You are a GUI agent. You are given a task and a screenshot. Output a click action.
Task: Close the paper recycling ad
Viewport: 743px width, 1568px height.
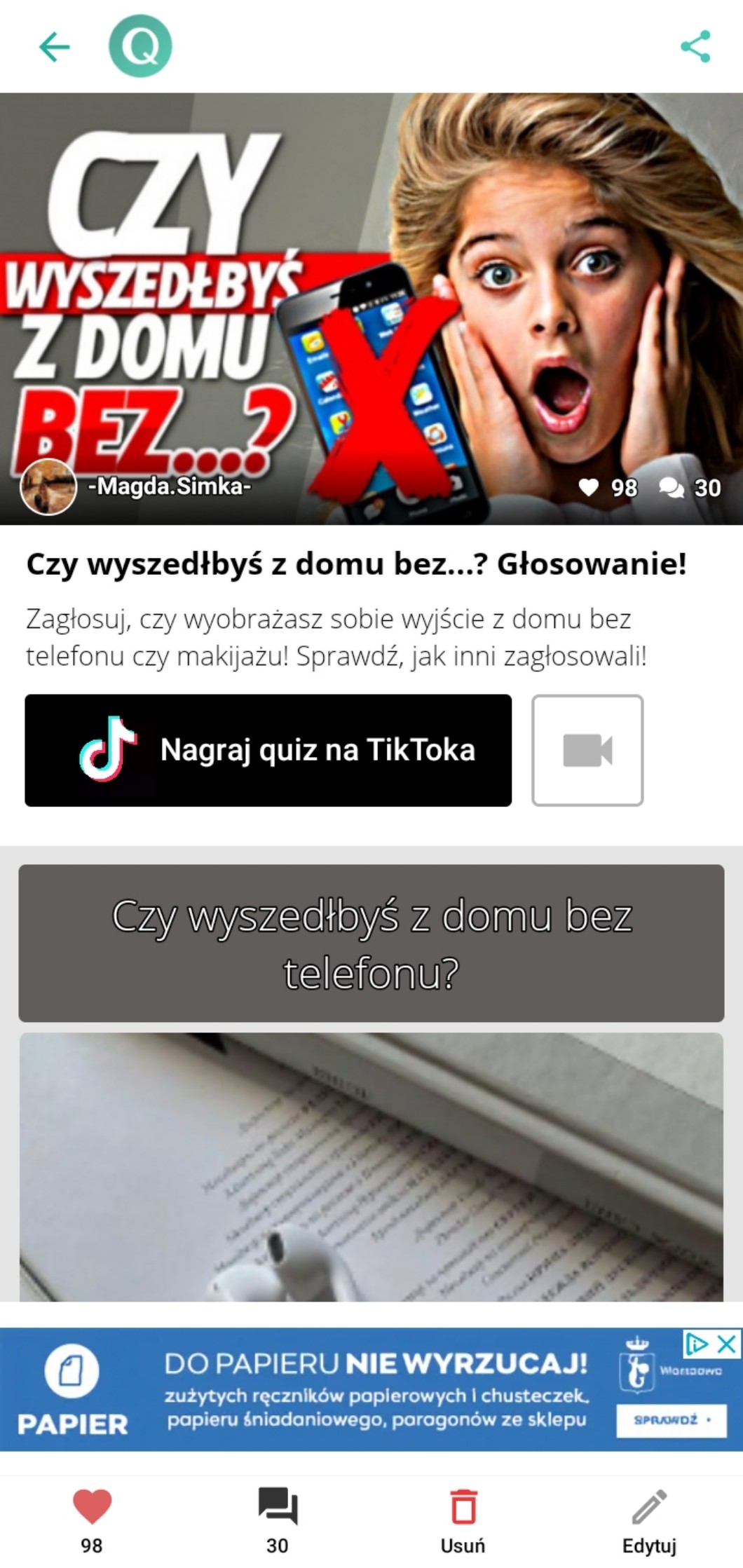pyautogui.click(x=728, y=1343)
